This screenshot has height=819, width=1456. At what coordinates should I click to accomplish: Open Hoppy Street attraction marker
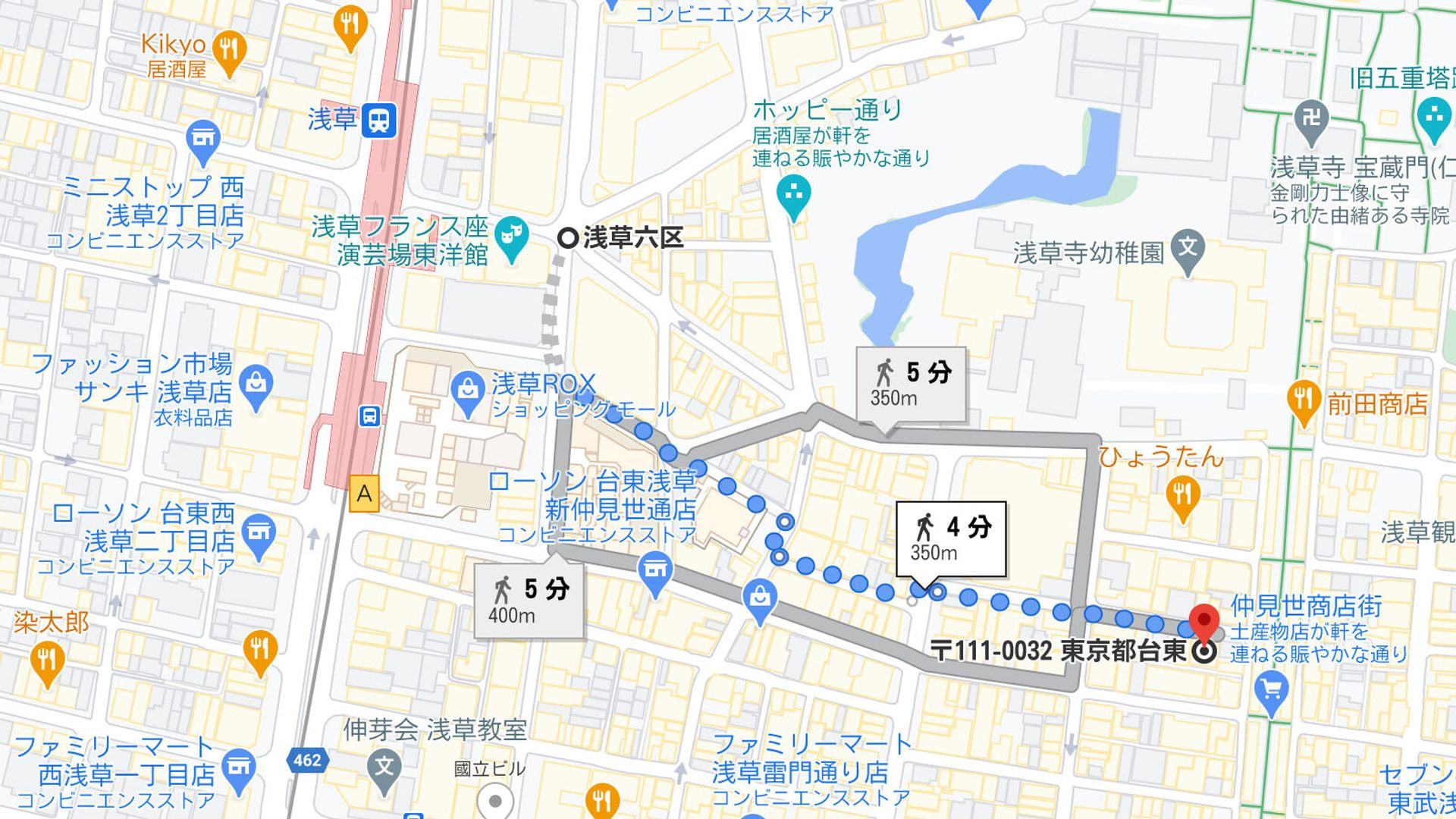point(794,194)
